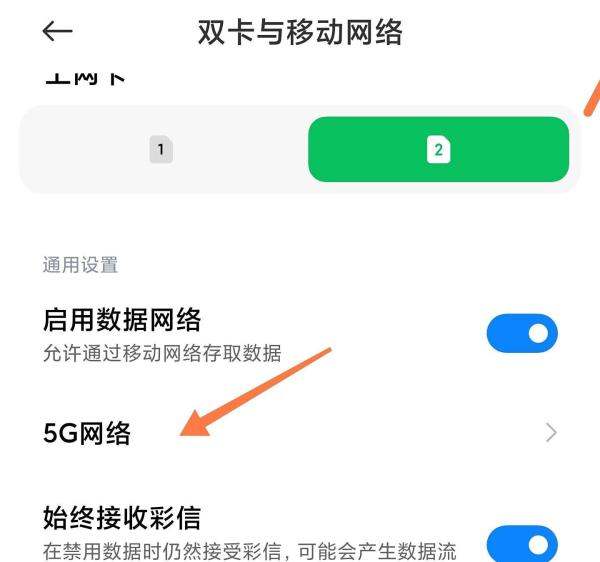Toggle 始终接收彩信 switch
The image size is (600, 562).
click(521, 544)
